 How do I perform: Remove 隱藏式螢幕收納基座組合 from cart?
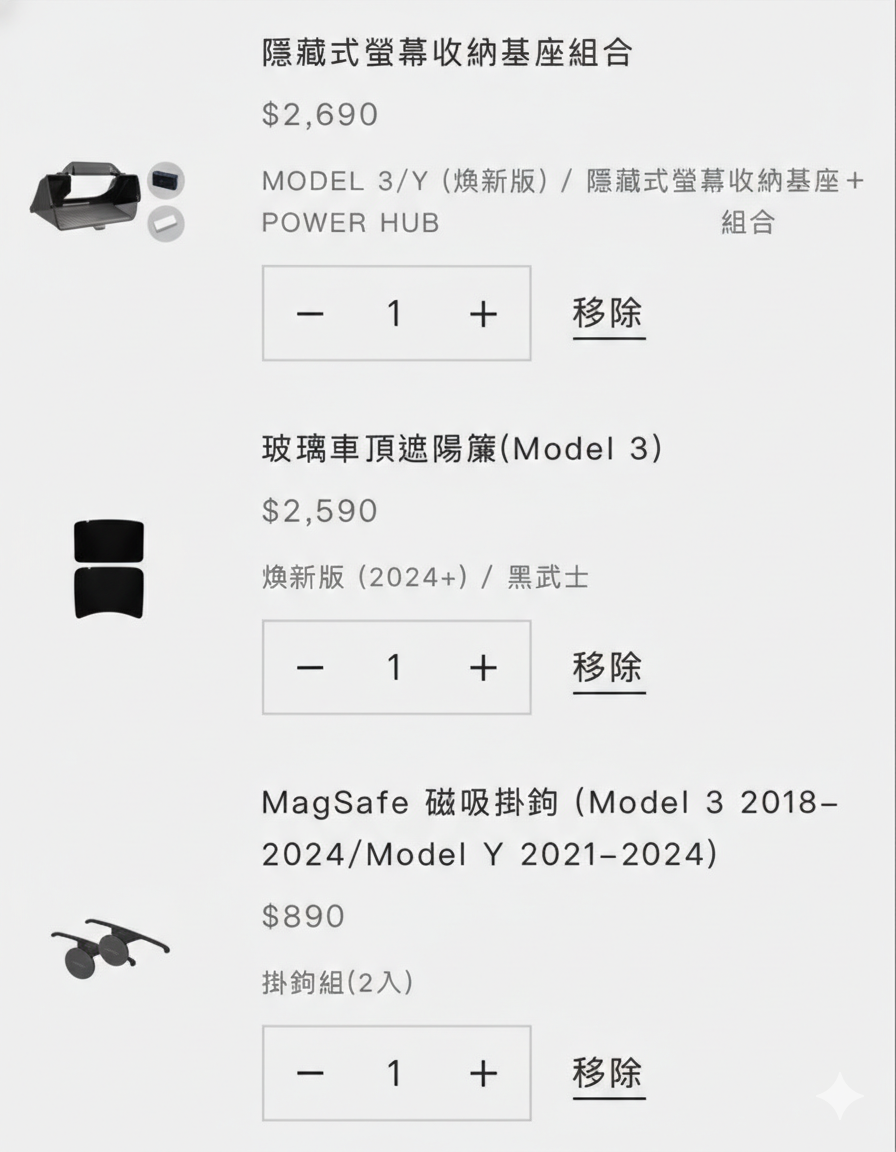coord(607,313)
